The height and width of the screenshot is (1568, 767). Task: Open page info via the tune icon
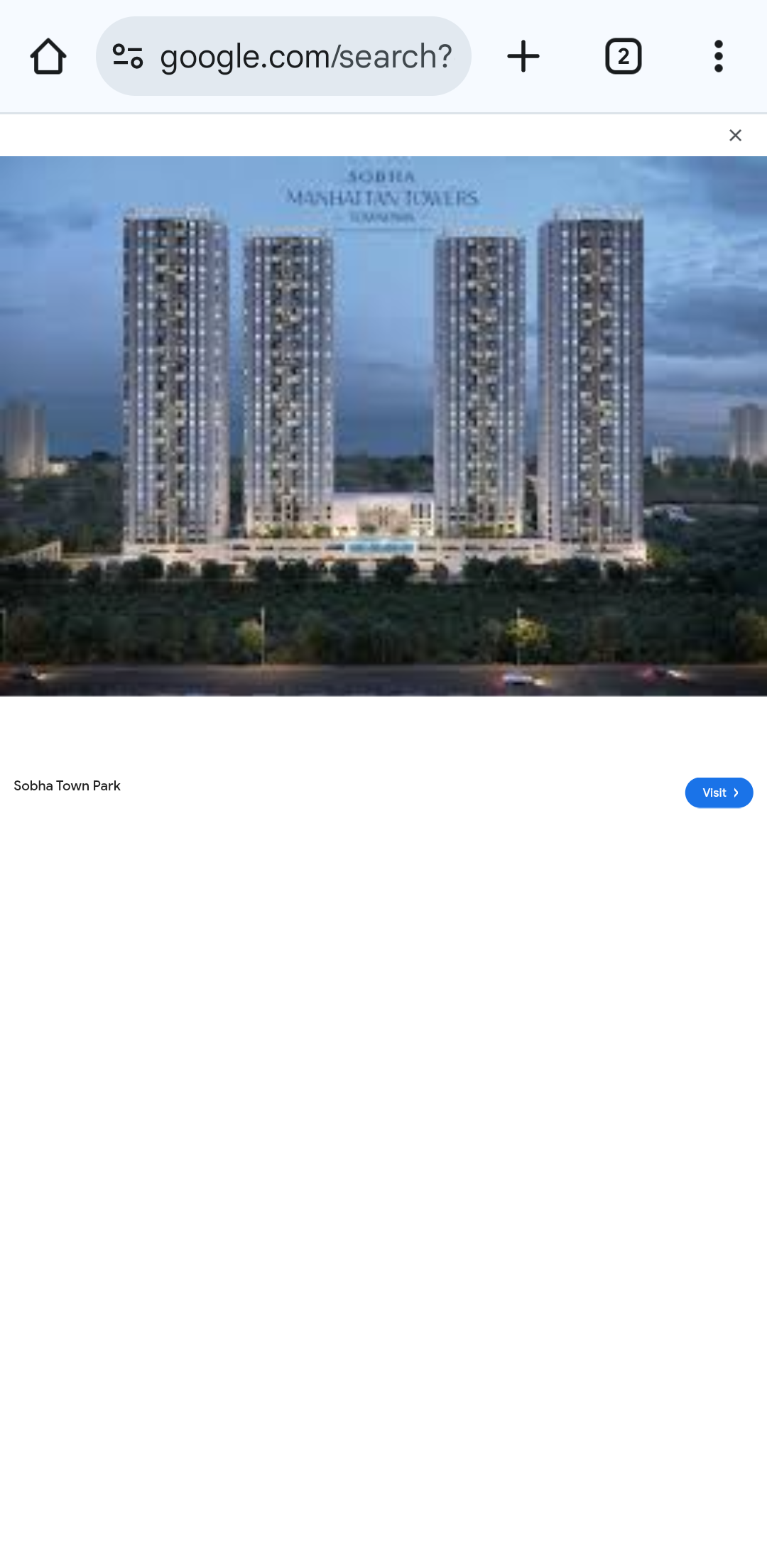(x=126, y=56)
